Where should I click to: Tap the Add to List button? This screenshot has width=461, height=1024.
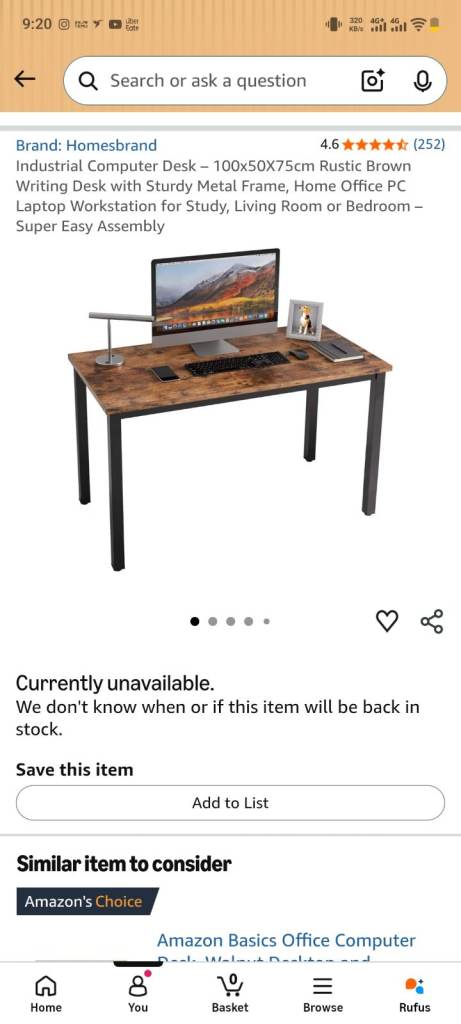tap(230, 803)
